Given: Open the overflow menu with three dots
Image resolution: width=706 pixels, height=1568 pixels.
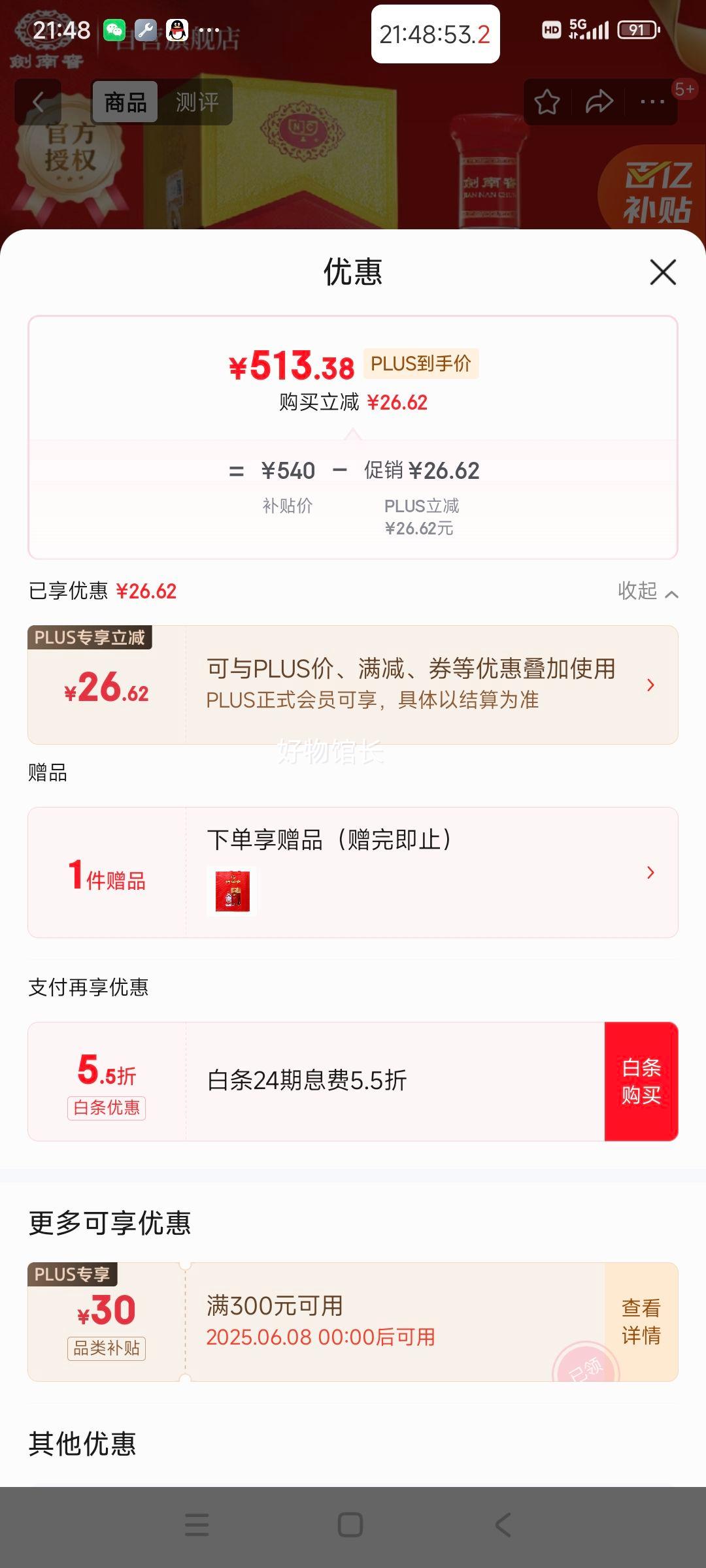Looking at the screenshot, I should coord(652,102).
